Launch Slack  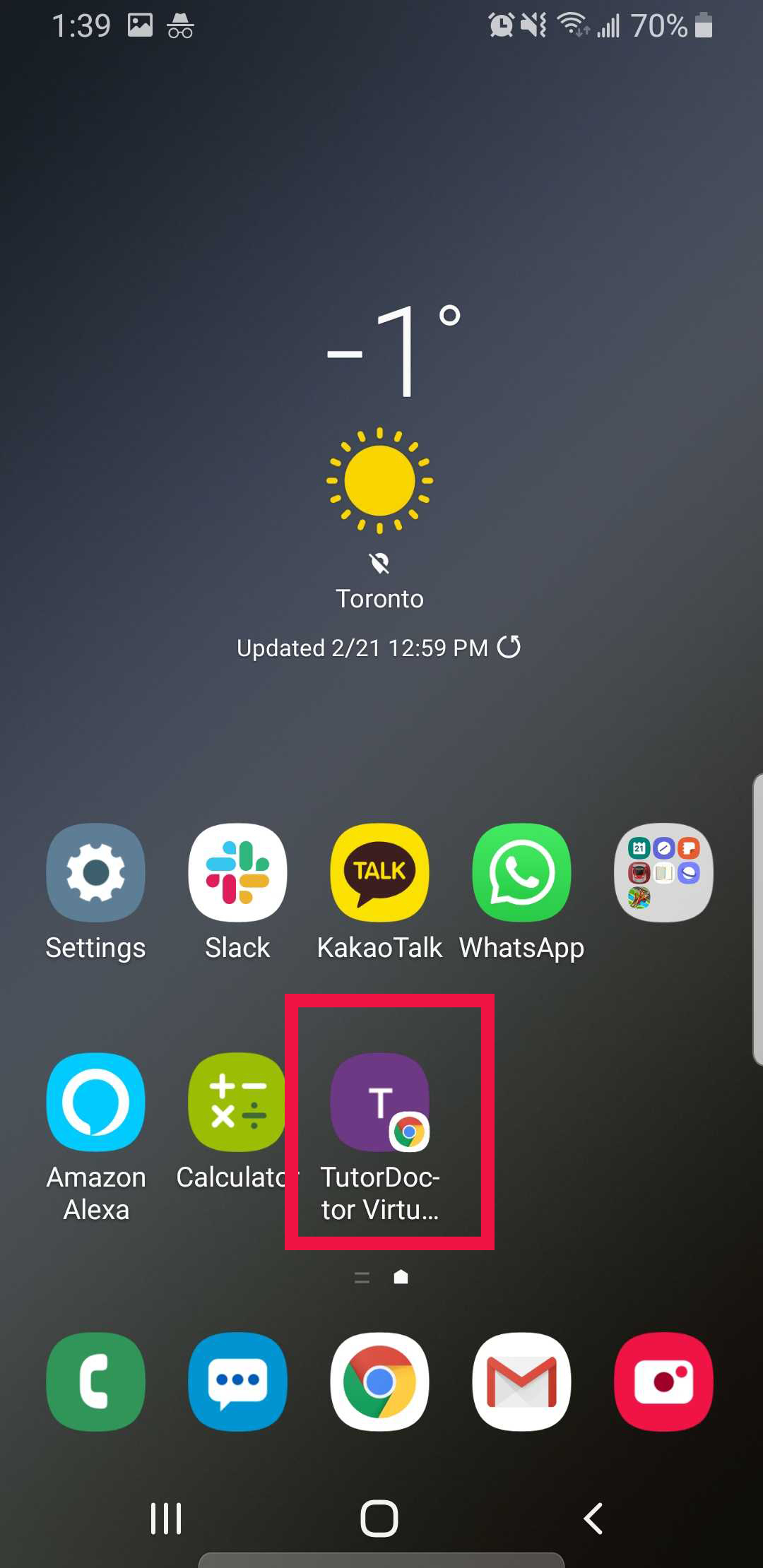[237, 873]
